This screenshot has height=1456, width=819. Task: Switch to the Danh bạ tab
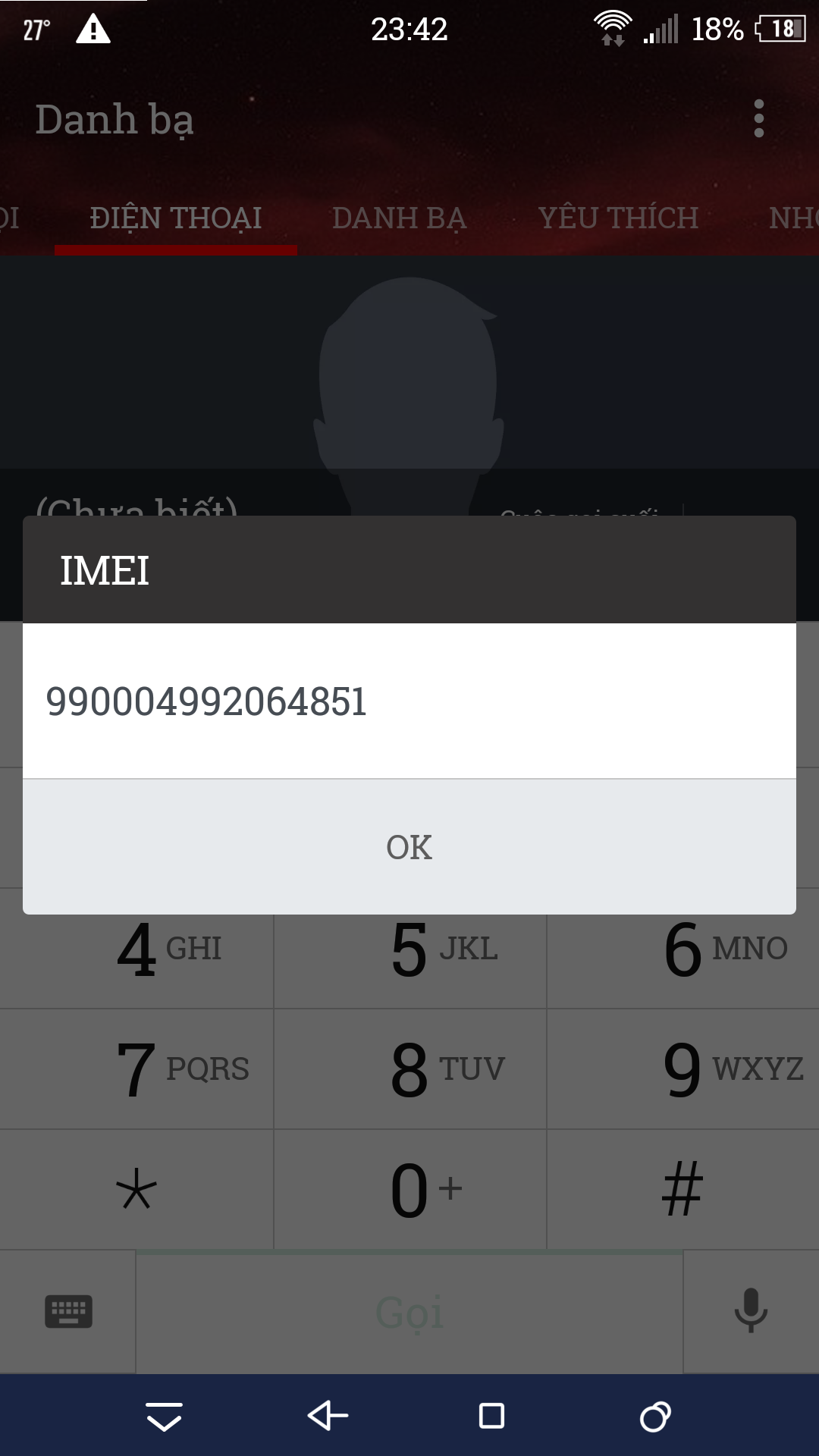[399, 218]
